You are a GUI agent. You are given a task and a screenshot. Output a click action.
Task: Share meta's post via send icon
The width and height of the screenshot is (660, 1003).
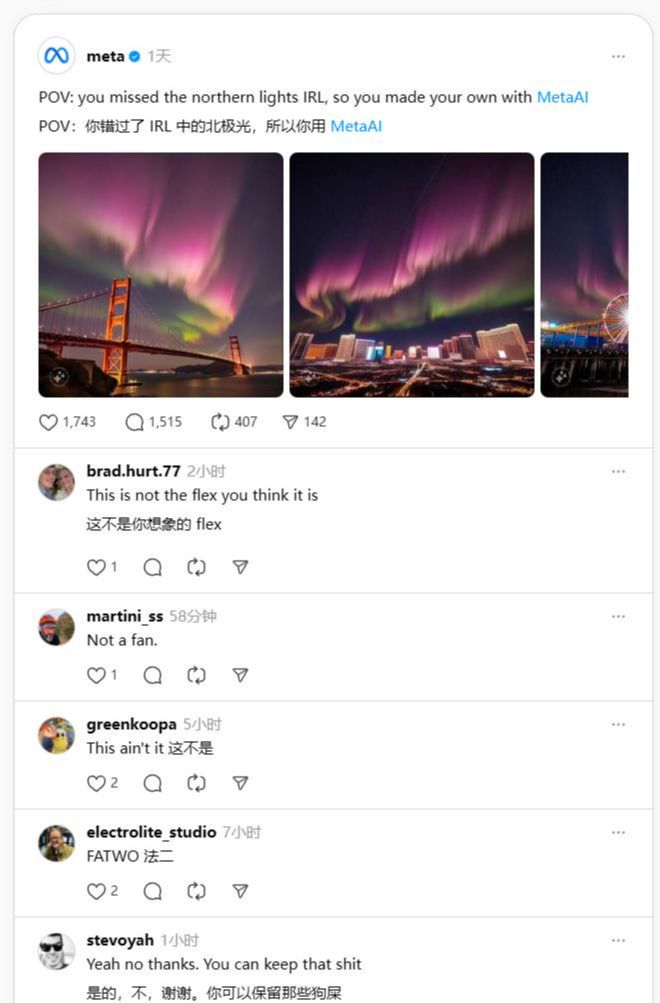click(290, 422)
